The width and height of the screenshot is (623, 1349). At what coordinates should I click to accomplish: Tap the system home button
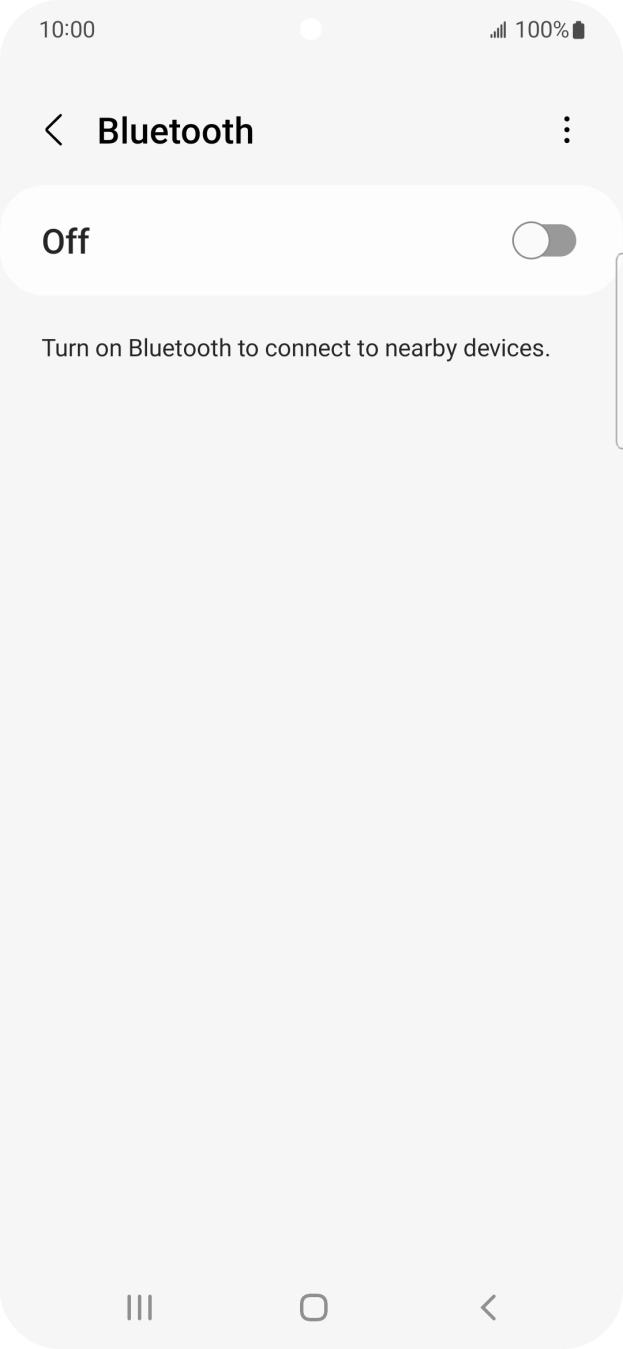(313, 1307)
